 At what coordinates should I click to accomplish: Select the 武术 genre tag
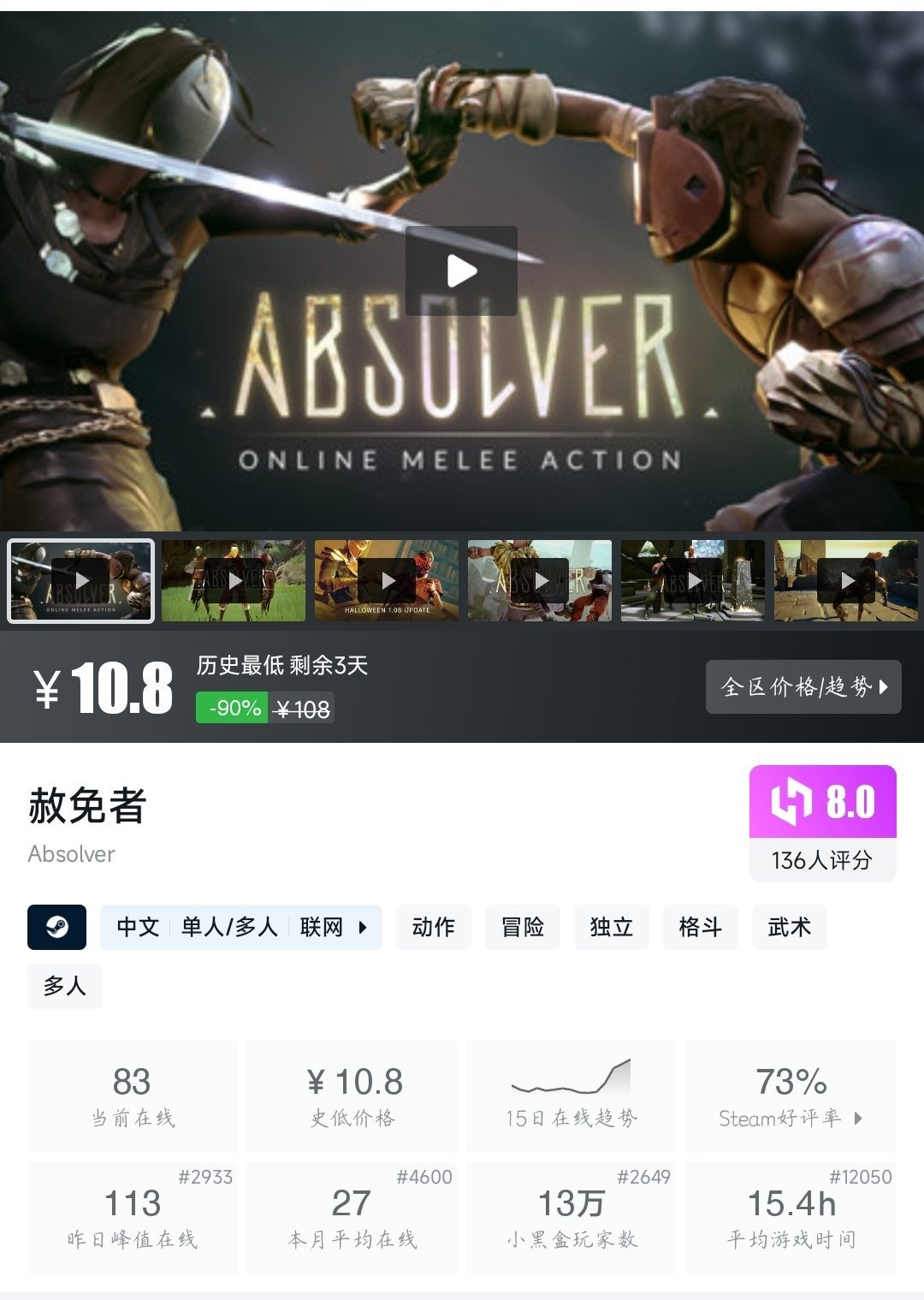click(x=789, y=927)
